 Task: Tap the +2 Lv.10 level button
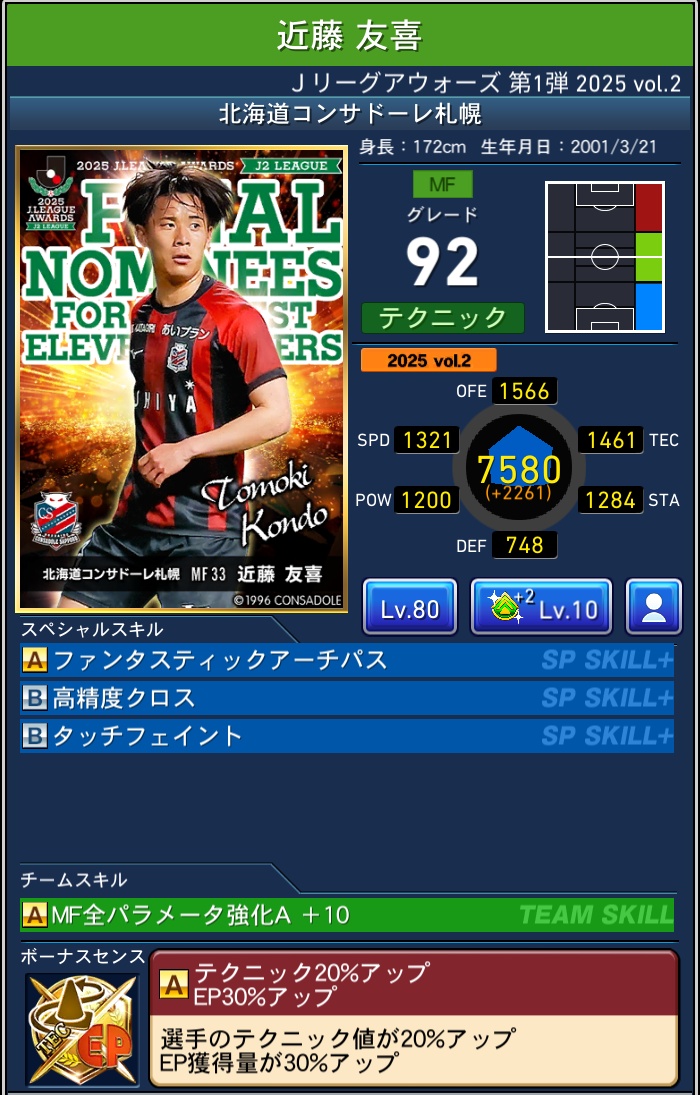541,607
